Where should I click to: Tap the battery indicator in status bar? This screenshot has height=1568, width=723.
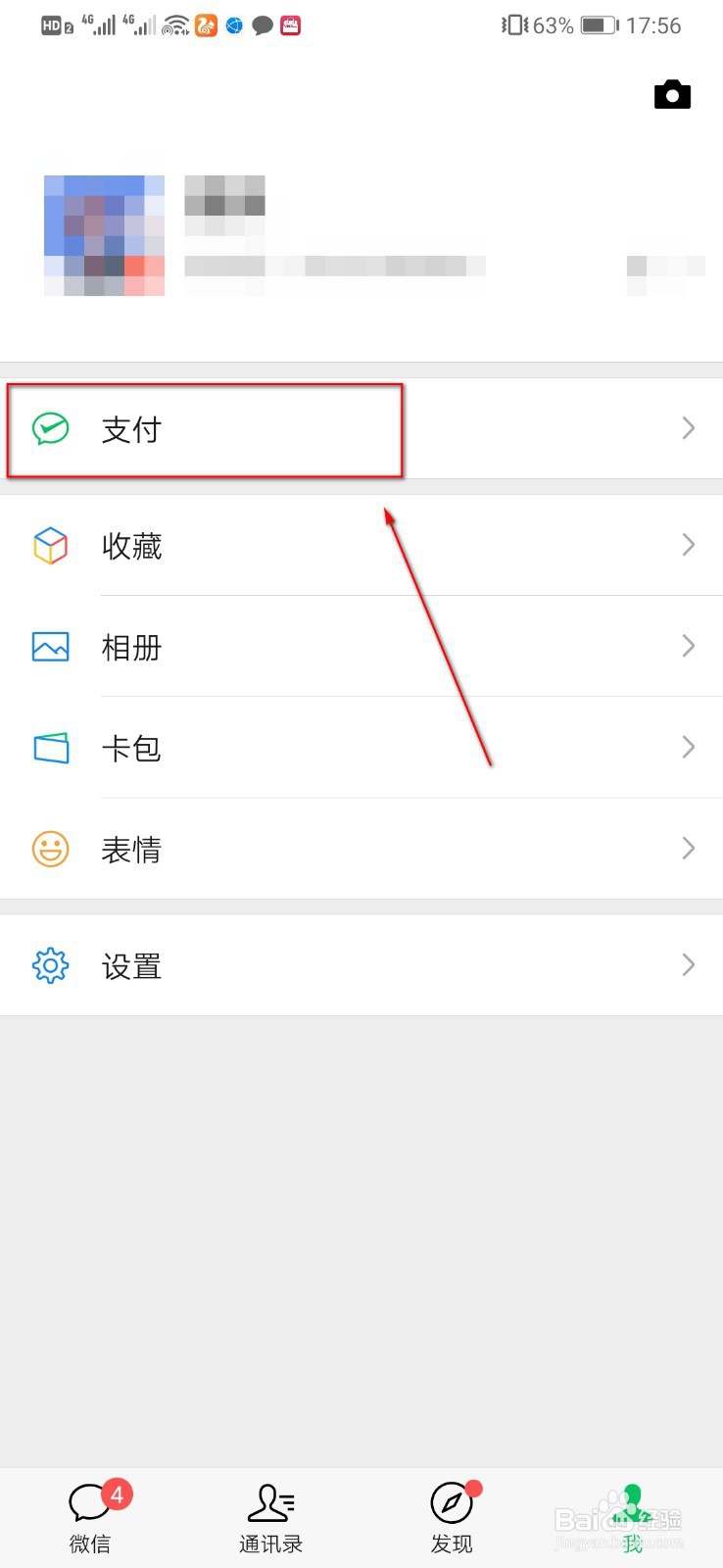pos(598,25)
